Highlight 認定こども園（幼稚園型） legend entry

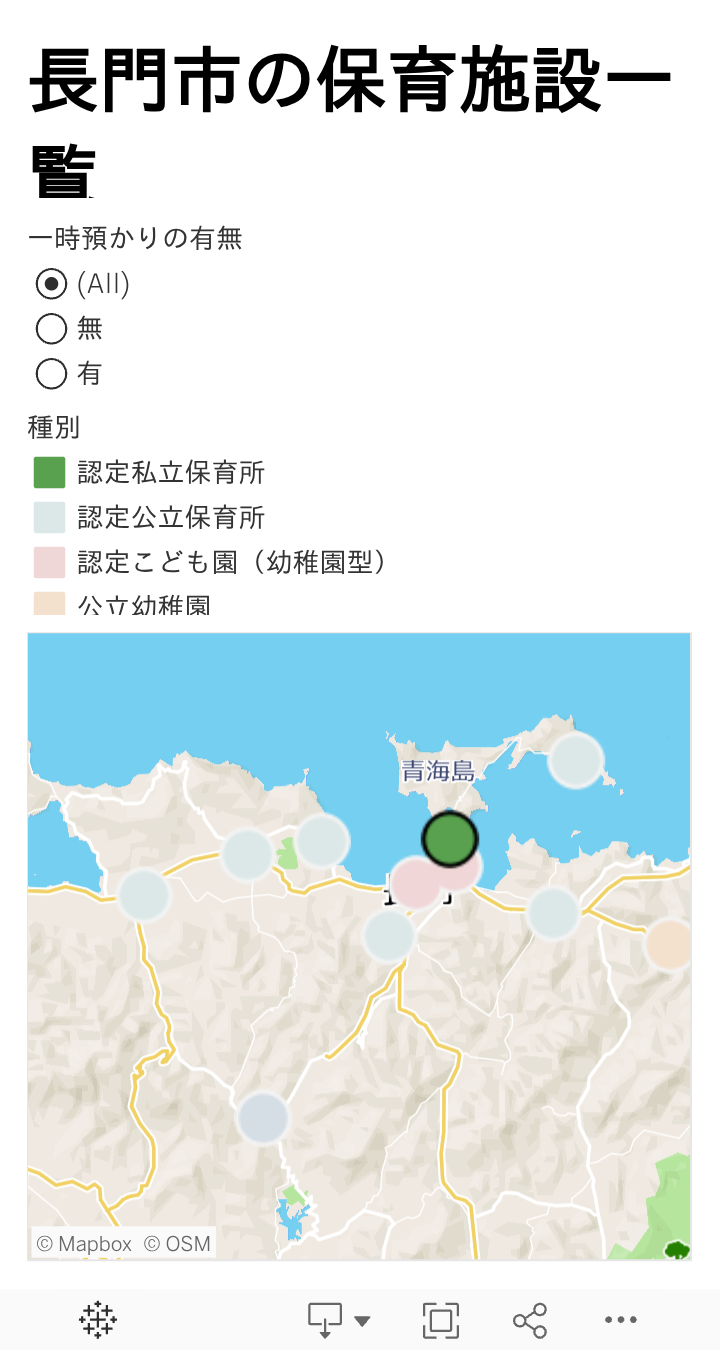pos(231,562)
